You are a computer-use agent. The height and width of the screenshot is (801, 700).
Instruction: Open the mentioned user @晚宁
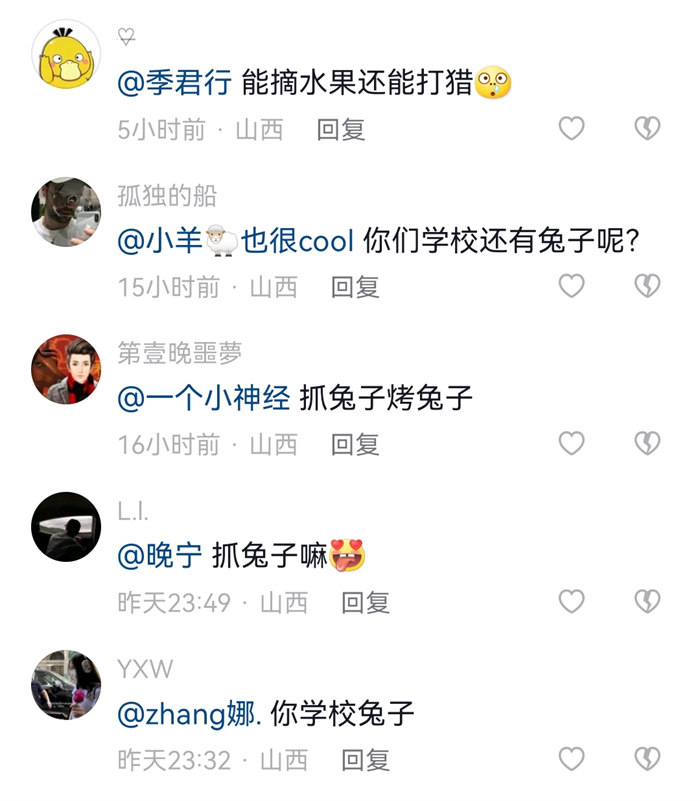[160, 556]
